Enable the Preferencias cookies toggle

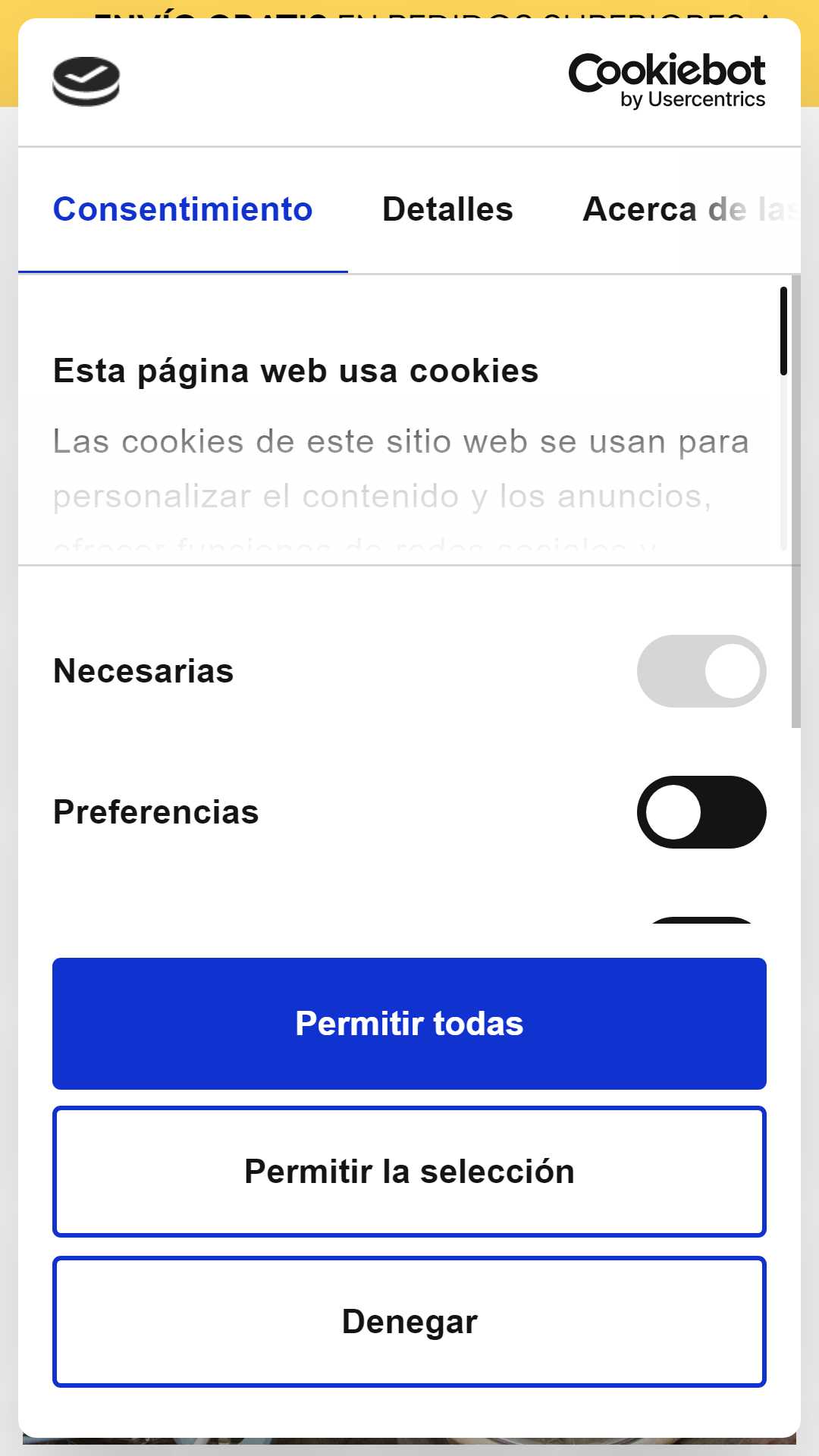[x=701, y=812]
